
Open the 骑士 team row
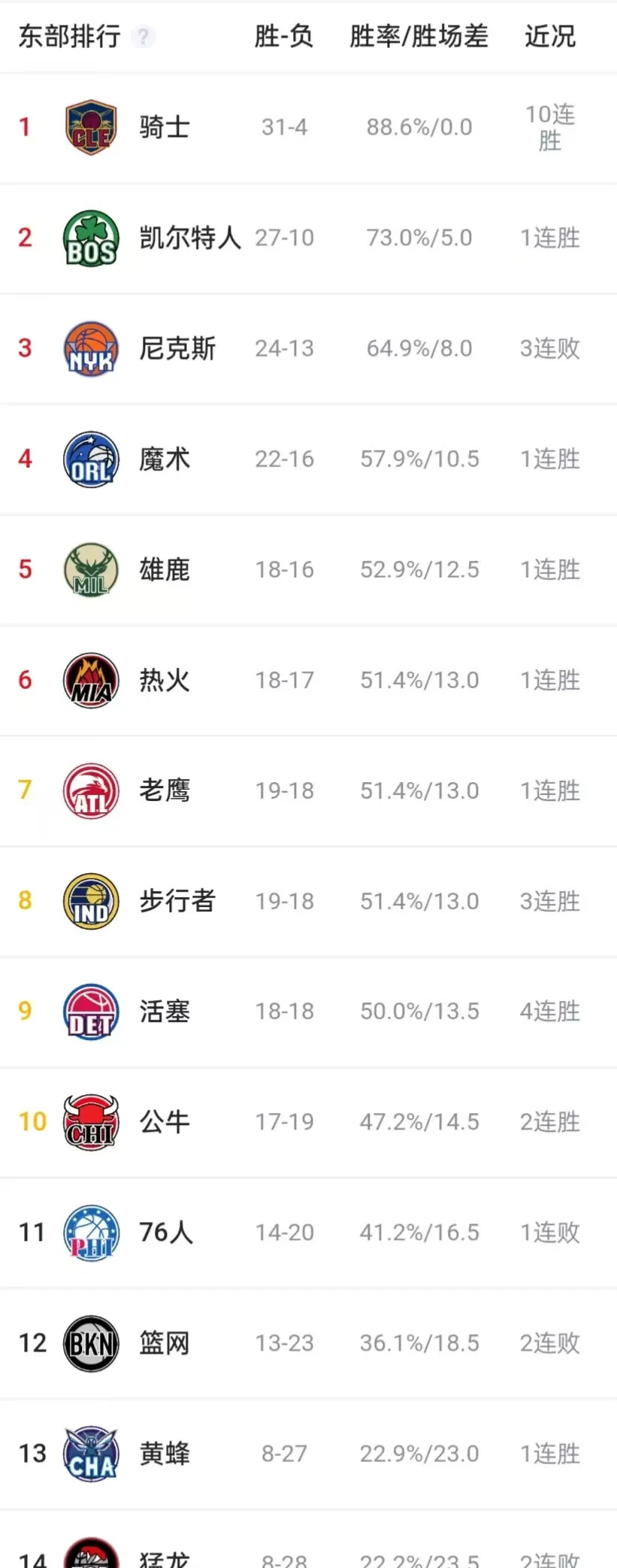(165, 127)
